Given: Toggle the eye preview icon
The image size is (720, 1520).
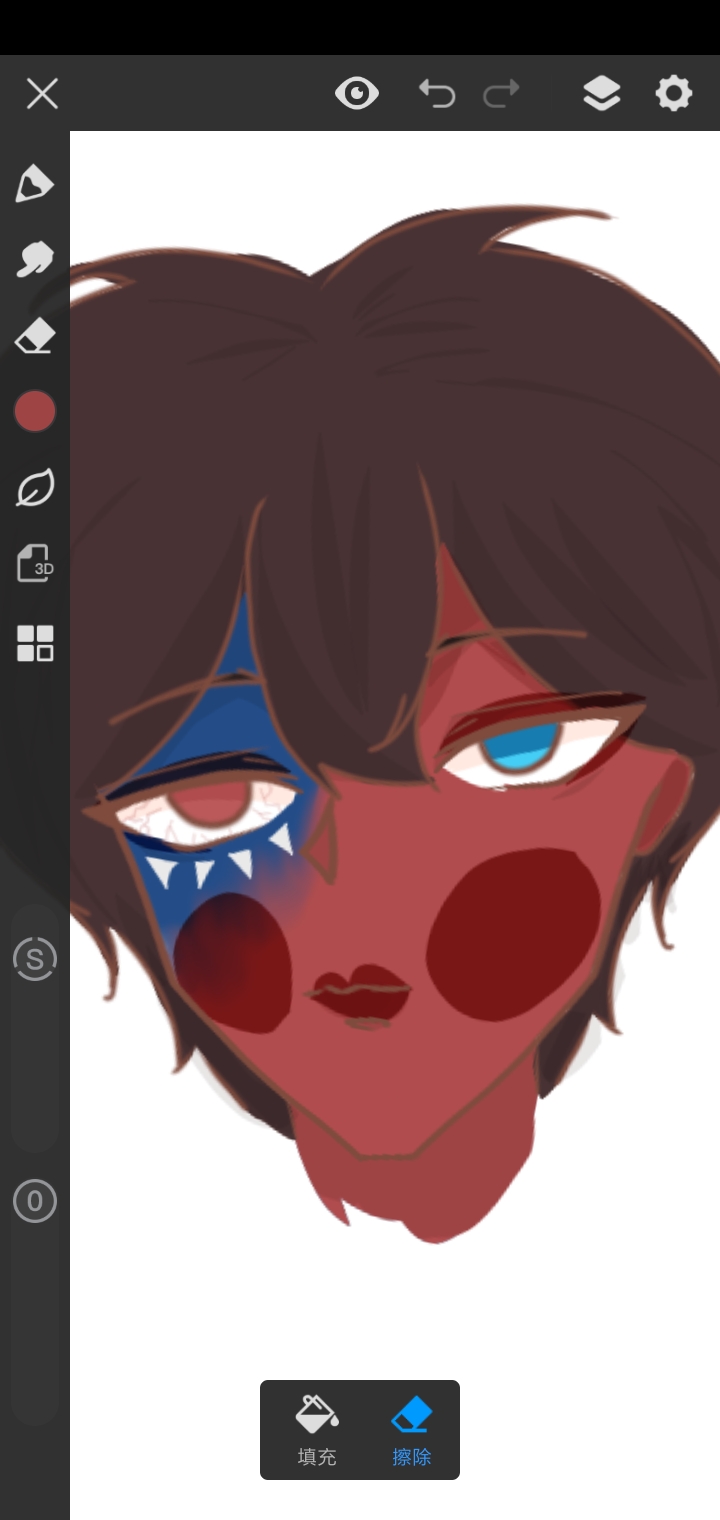Looking at the screenshot, I should tap(357, 94).
